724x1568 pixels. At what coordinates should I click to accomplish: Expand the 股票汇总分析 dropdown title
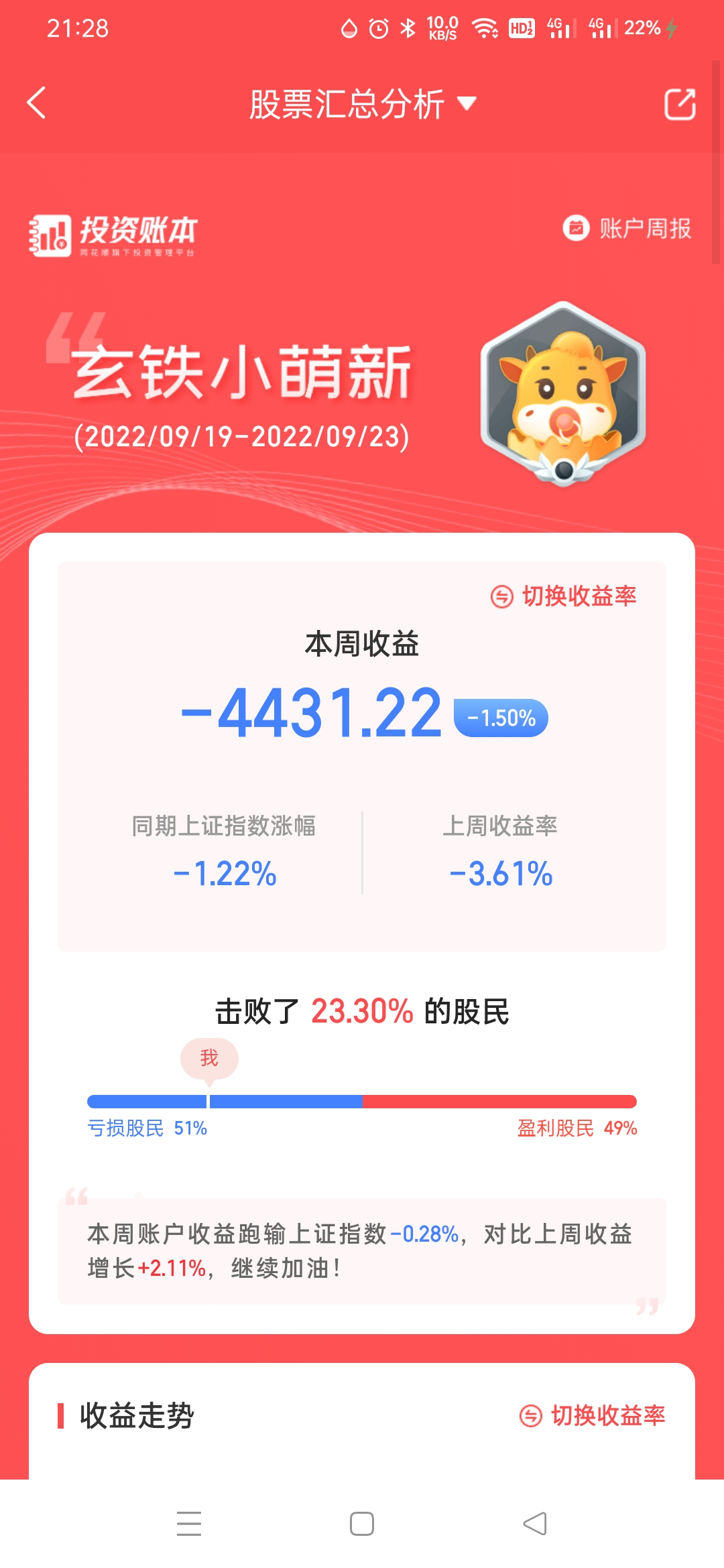(x=362, y=105)
